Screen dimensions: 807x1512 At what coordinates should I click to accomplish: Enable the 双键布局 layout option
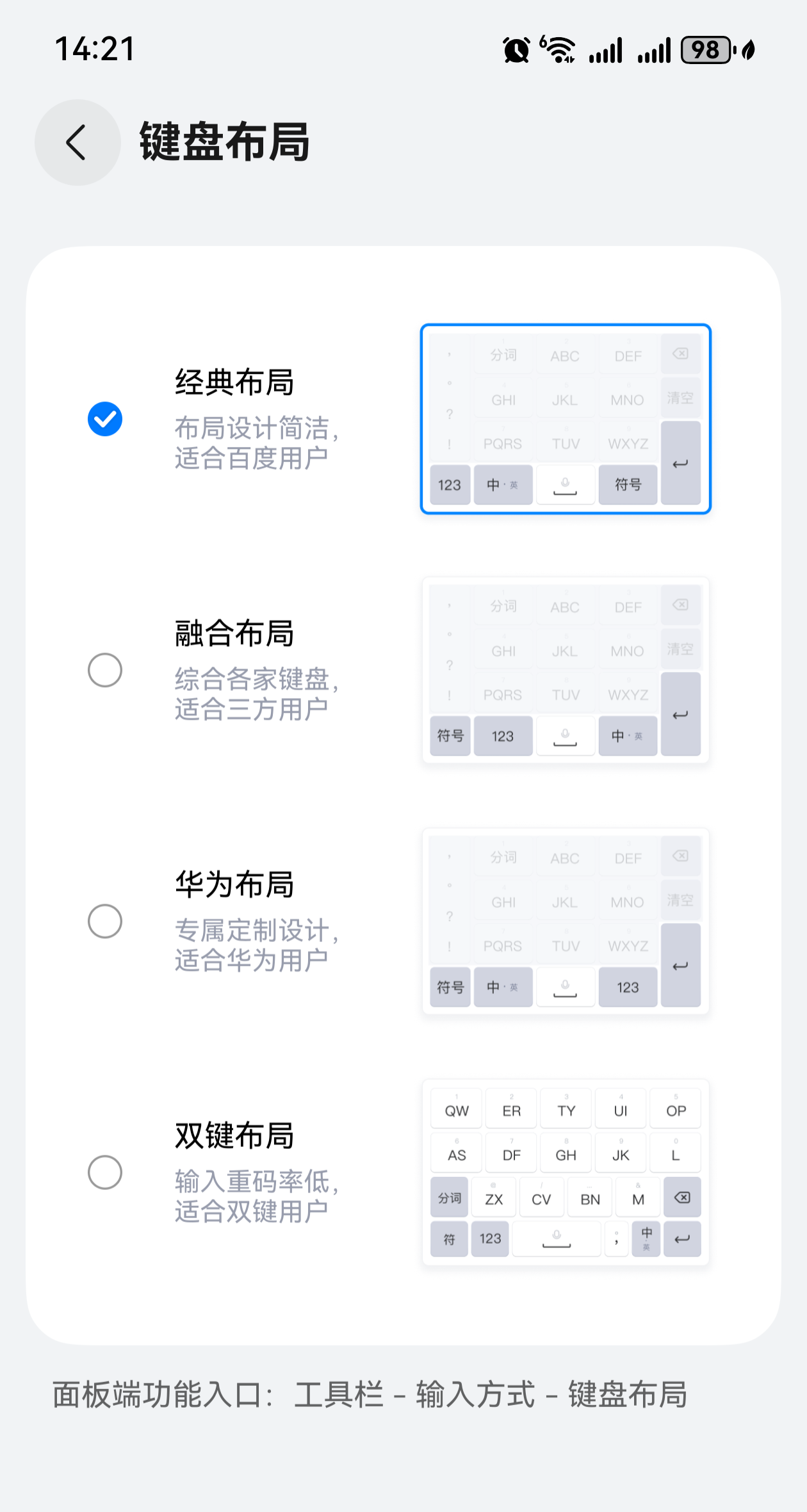click(x=106, y=1172)
